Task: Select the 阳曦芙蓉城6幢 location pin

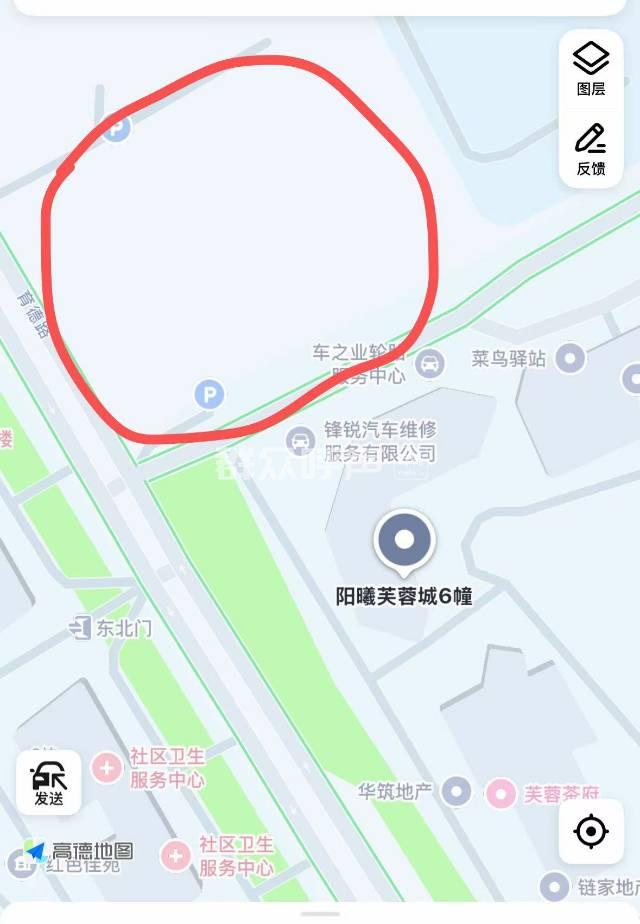Action: click(x=404, y=540)
